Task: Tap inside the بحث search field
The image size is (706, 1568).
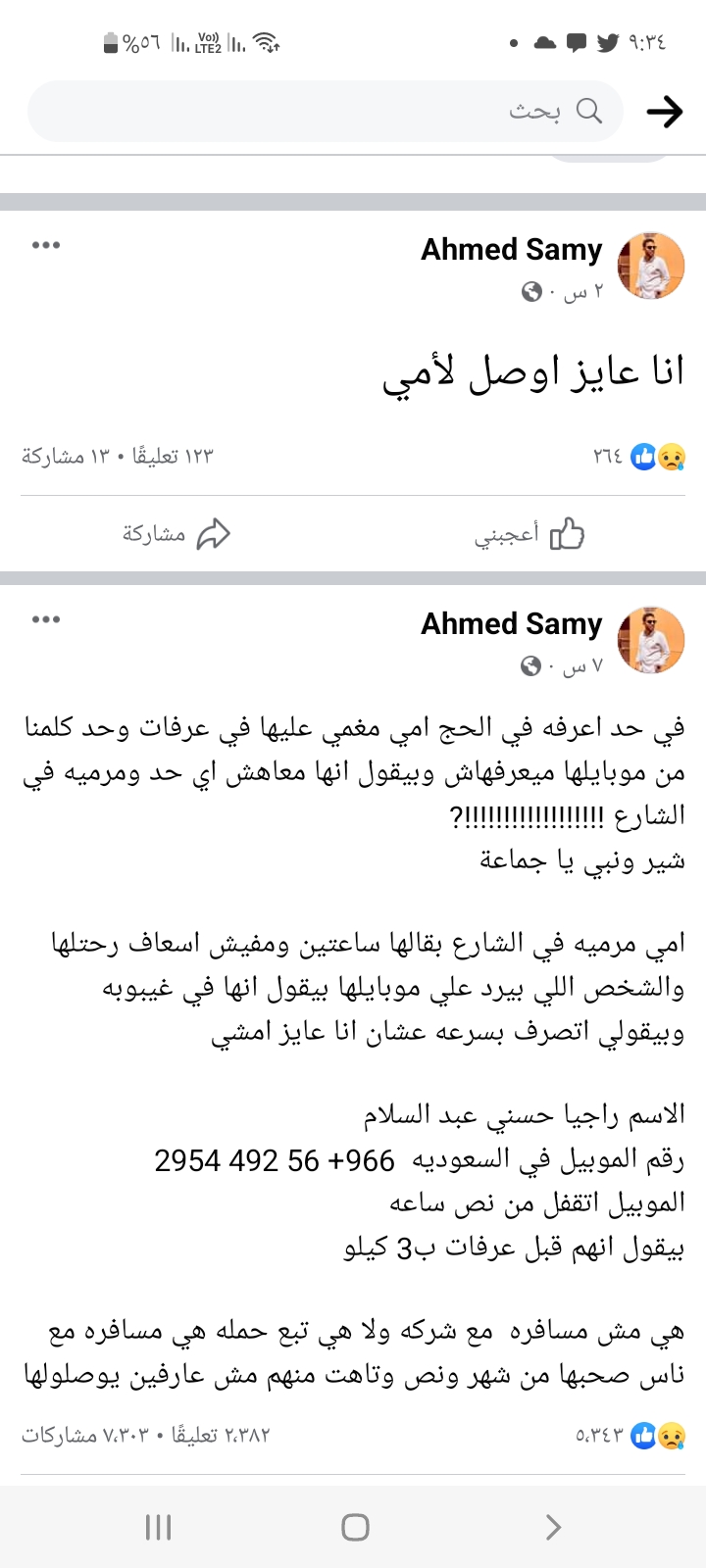Action: (392, 111)
